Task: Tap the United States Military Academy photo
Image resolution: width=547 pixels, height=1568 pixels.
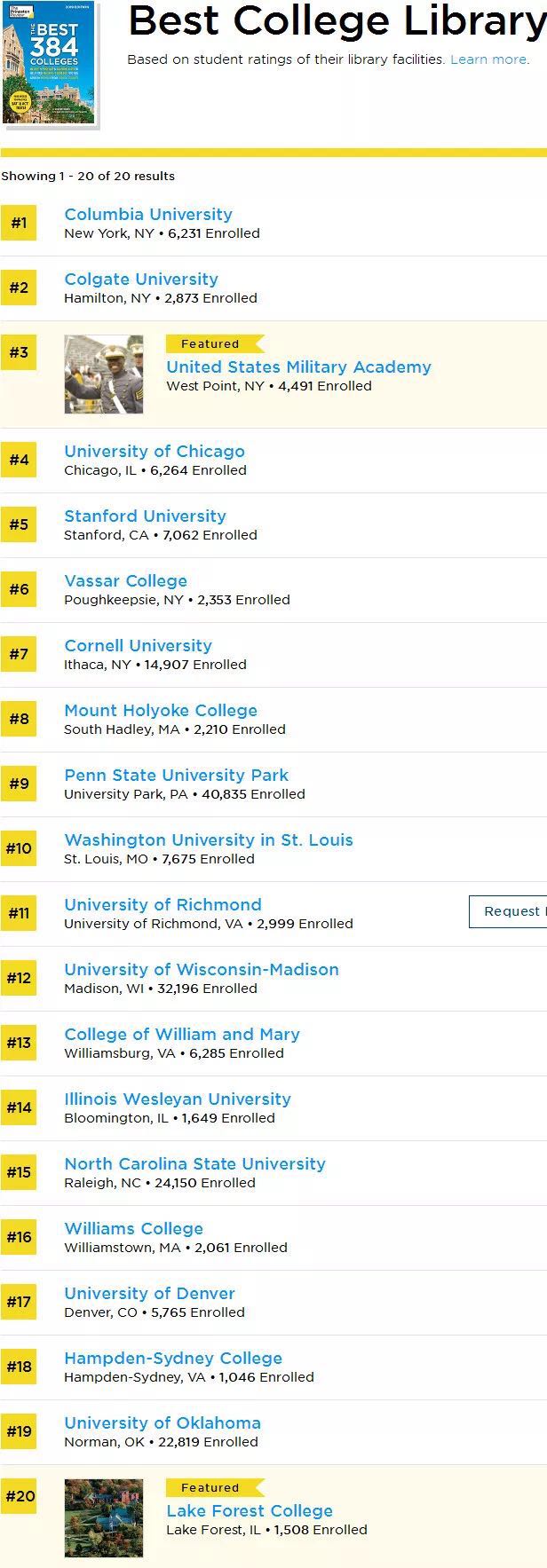Action: (104, 374)
